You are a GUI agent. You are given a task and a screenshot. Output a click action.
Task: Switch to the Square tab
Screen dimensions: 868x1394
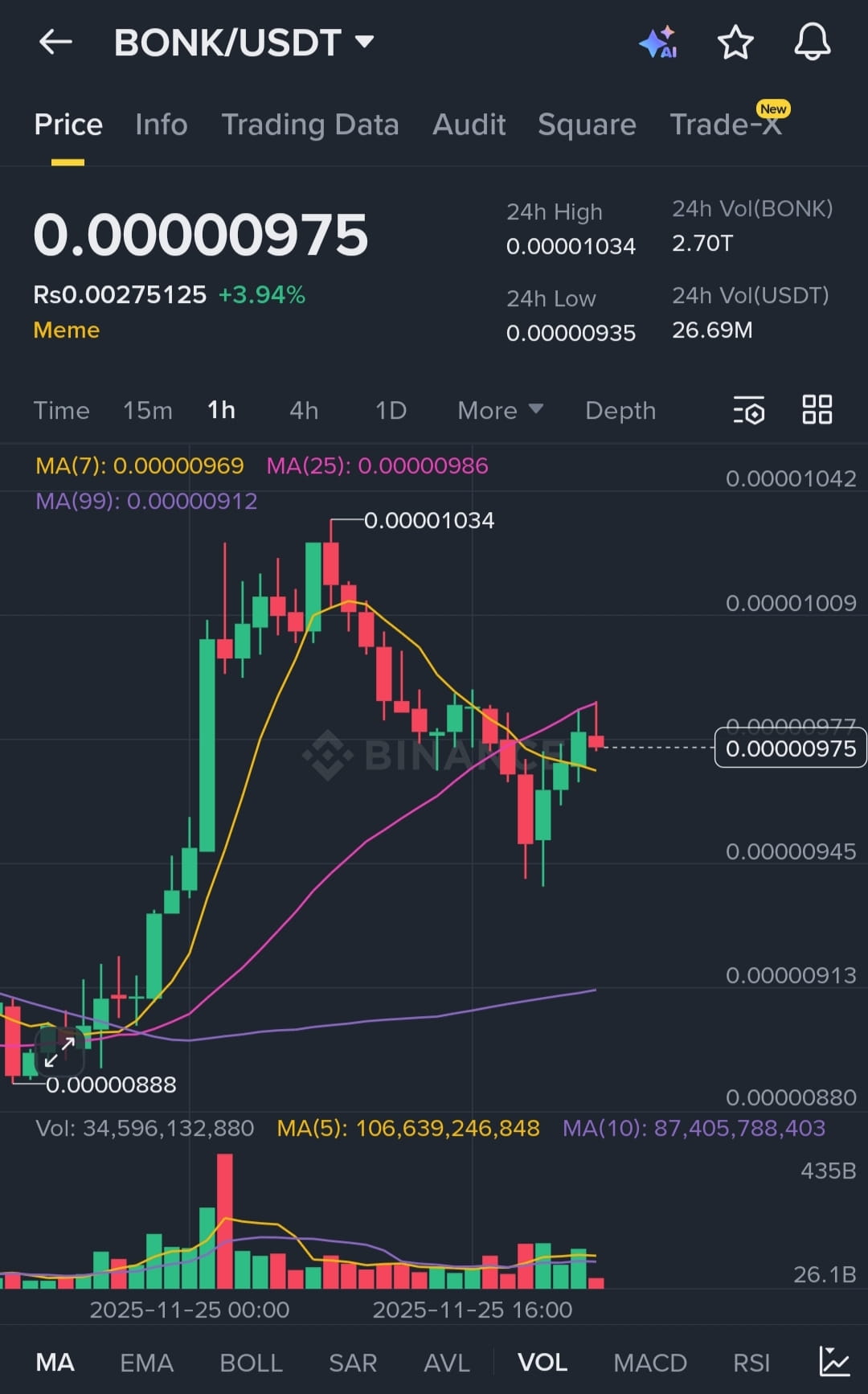click(587, 125)
